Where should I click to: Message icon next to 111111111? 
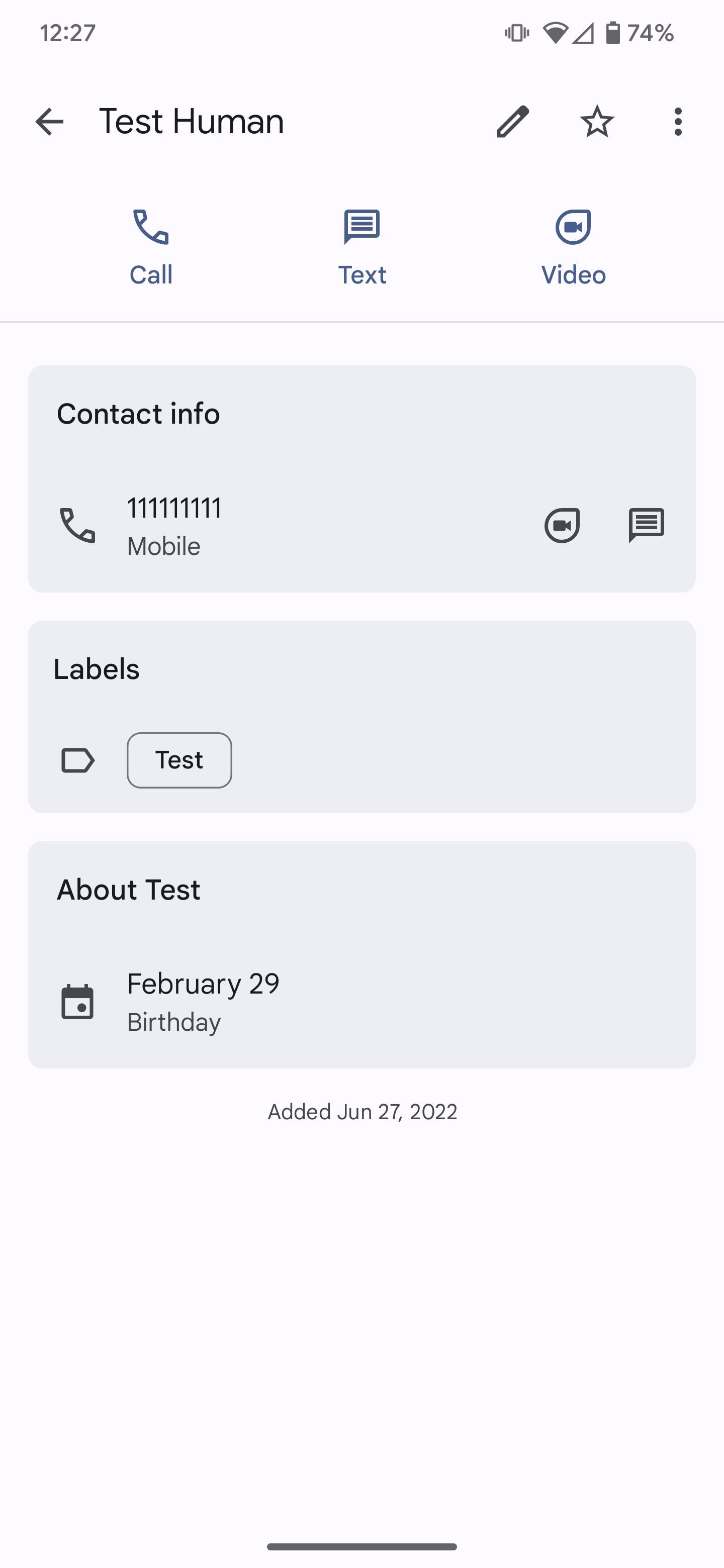pos(646,525)
